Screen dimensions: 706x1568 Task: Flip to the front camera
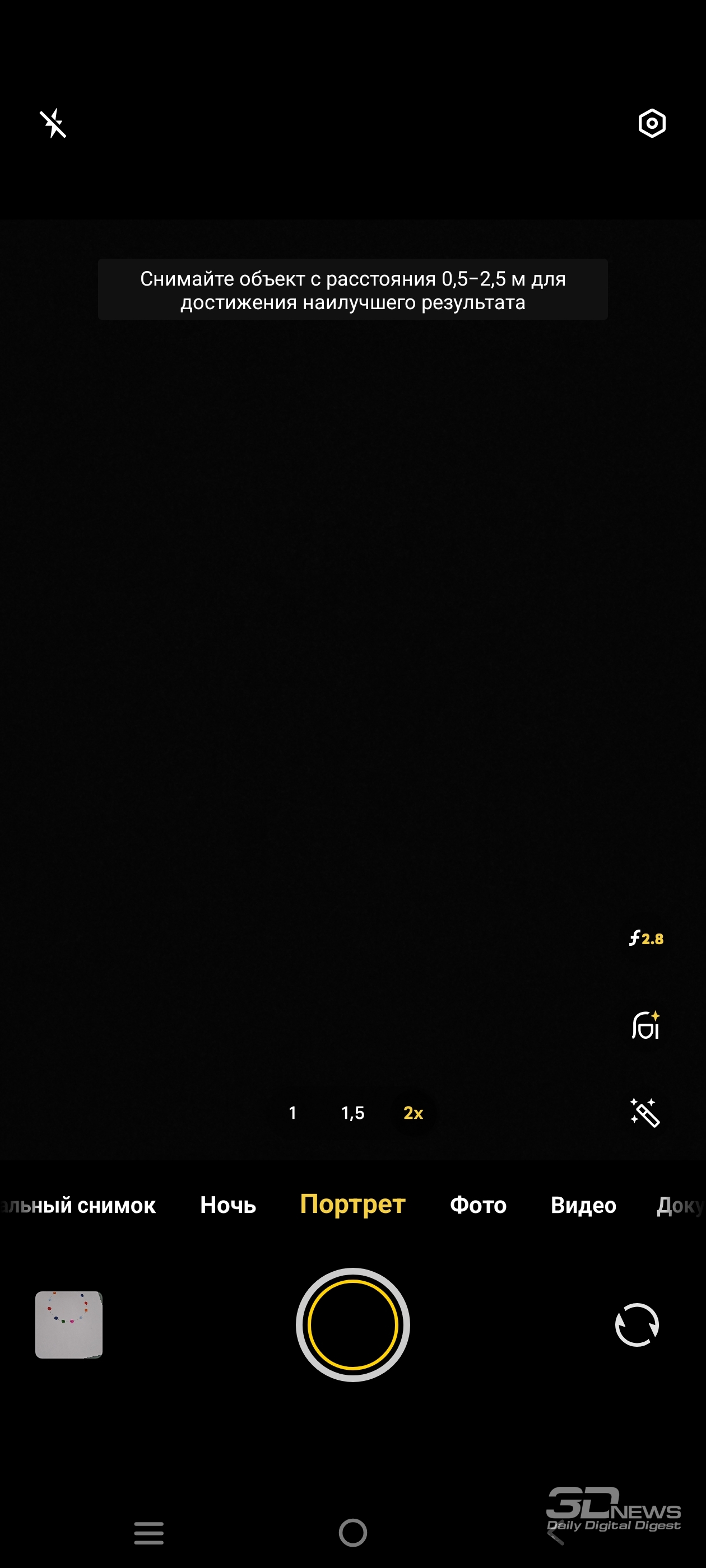[x=637, y=1325]
